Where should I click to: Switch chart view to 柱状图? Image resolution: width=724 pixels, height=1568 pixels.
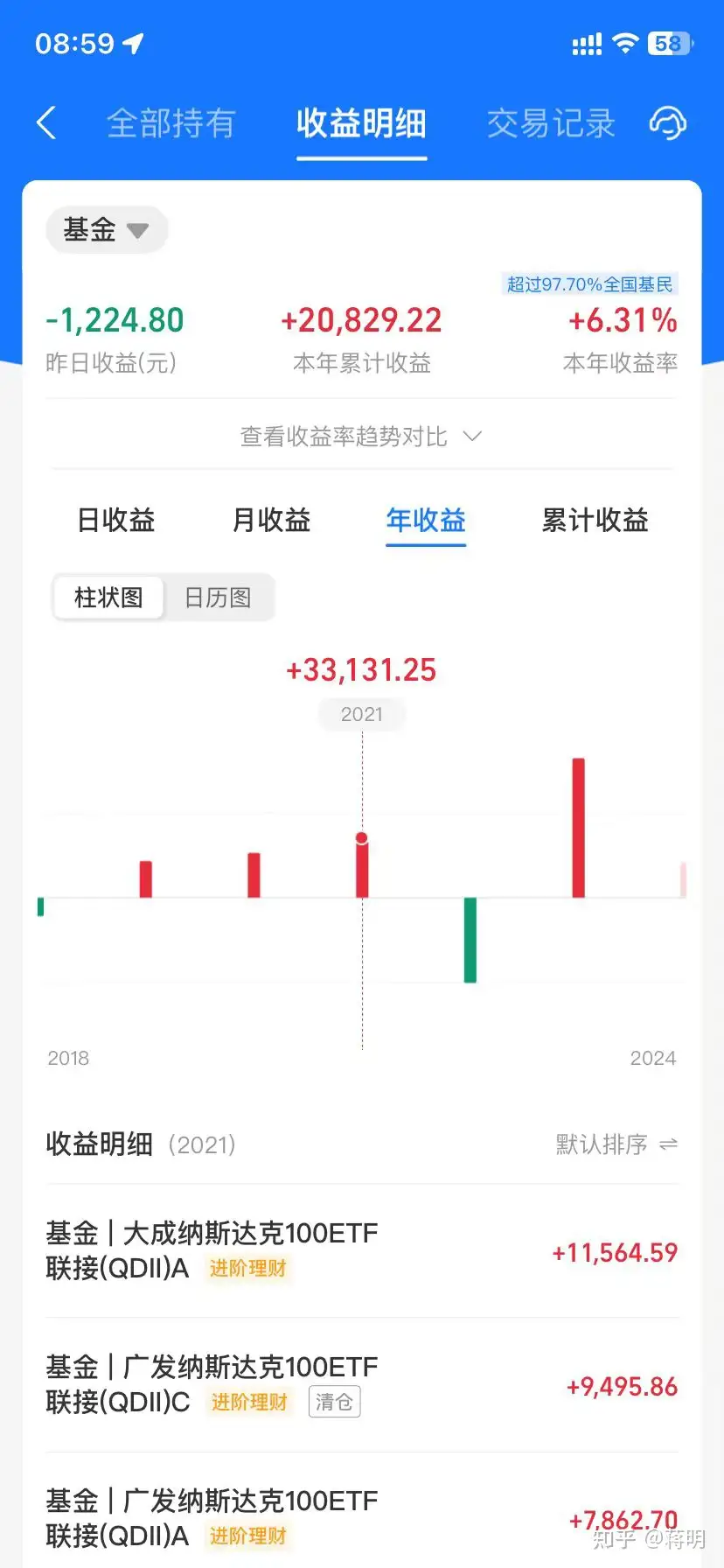coord(108,598)
